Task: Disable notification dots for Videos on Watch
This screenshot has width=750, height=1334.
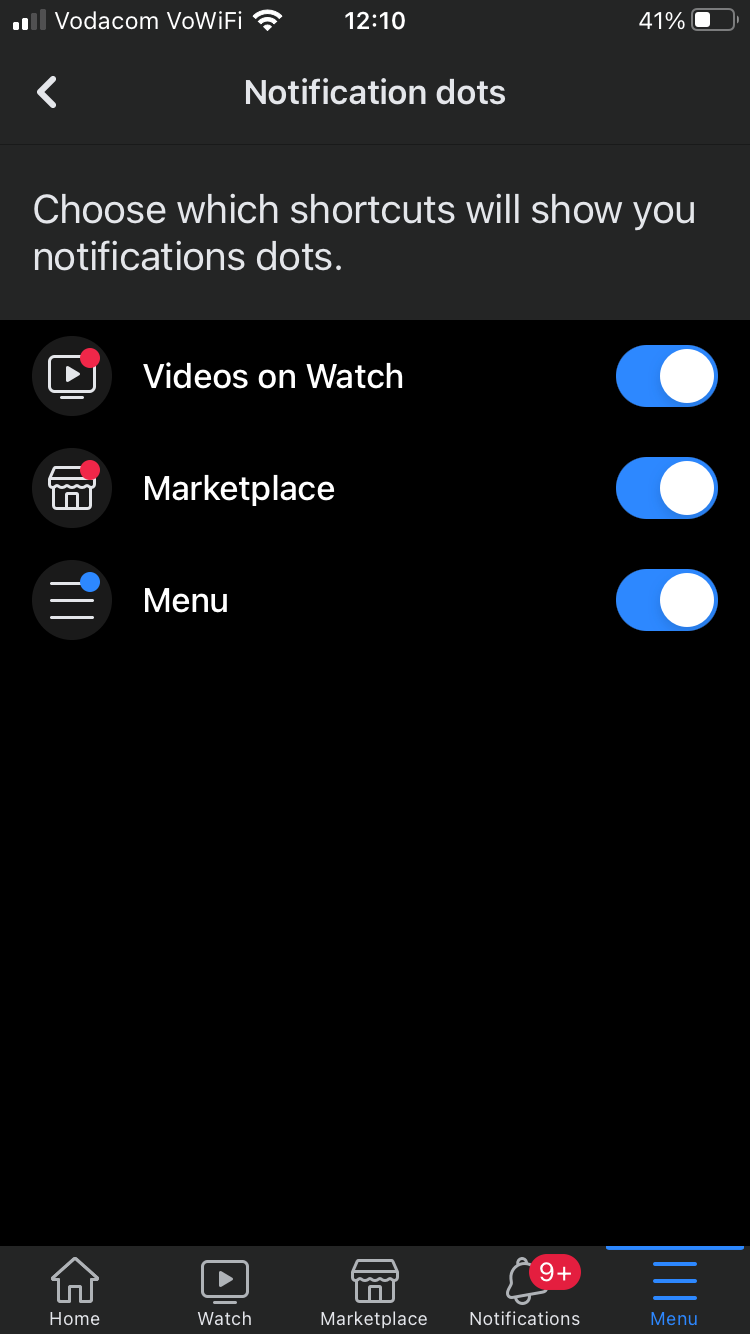Action: click(x=666, y=375)
